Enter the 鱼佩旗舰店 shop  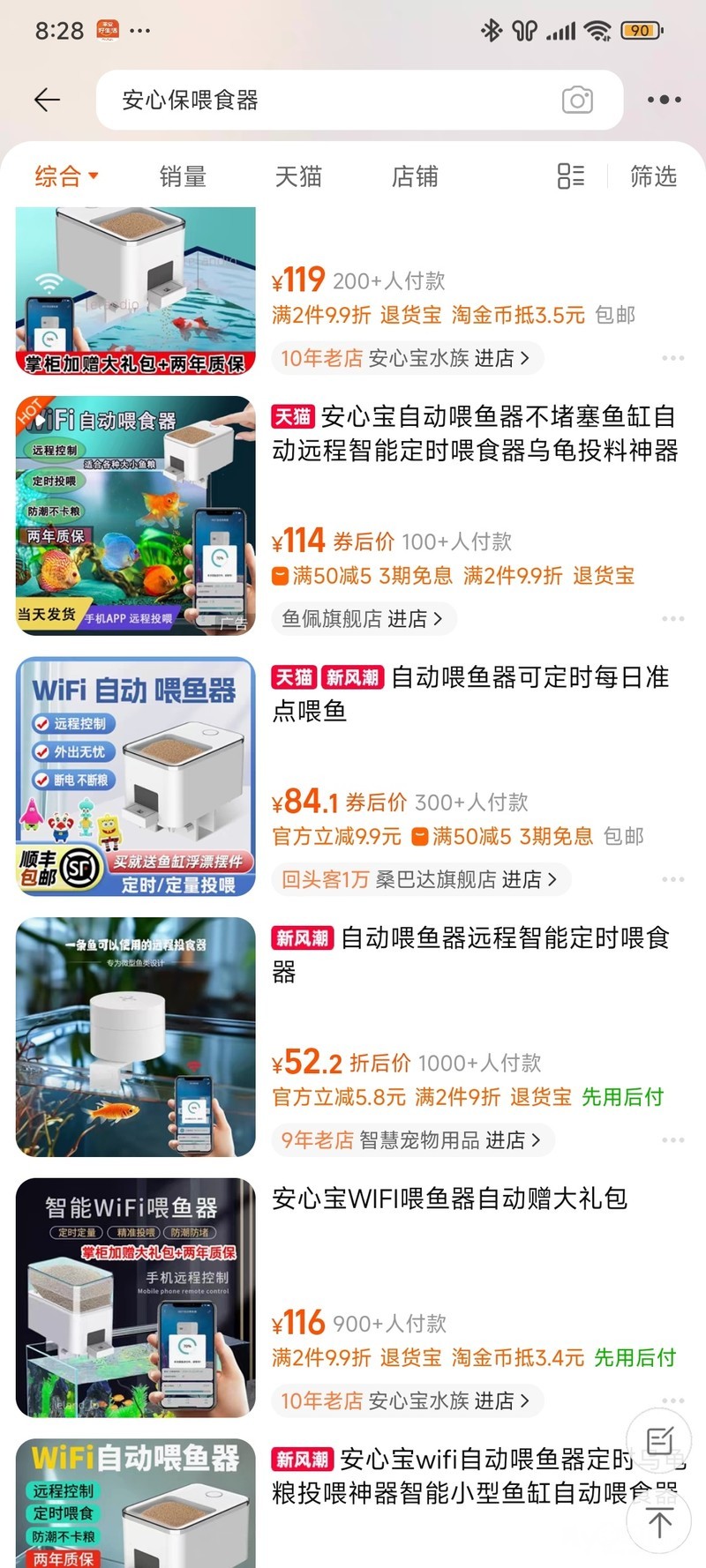[363, 619]
